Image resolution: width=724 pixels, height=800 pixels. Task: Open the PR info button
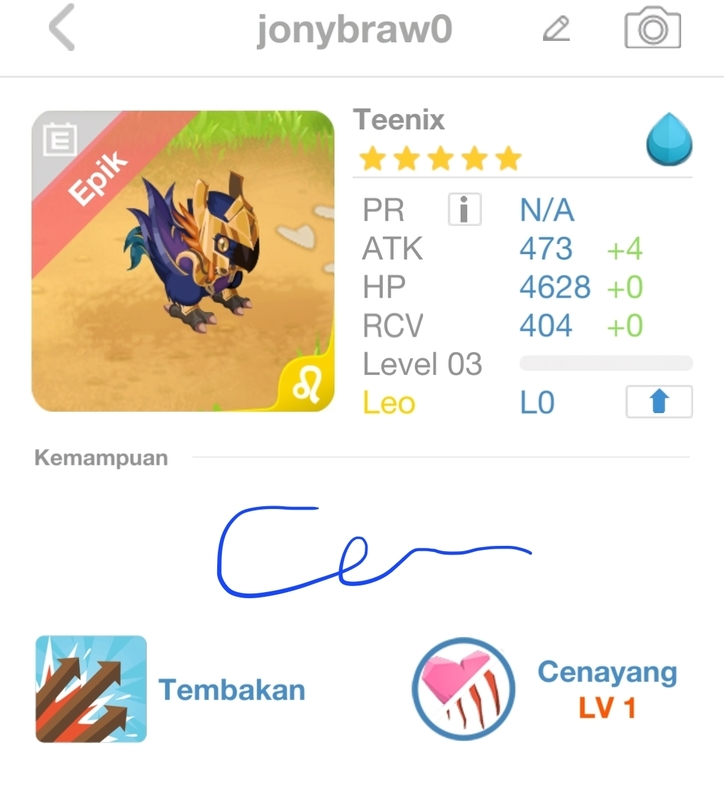click(464, 210)
